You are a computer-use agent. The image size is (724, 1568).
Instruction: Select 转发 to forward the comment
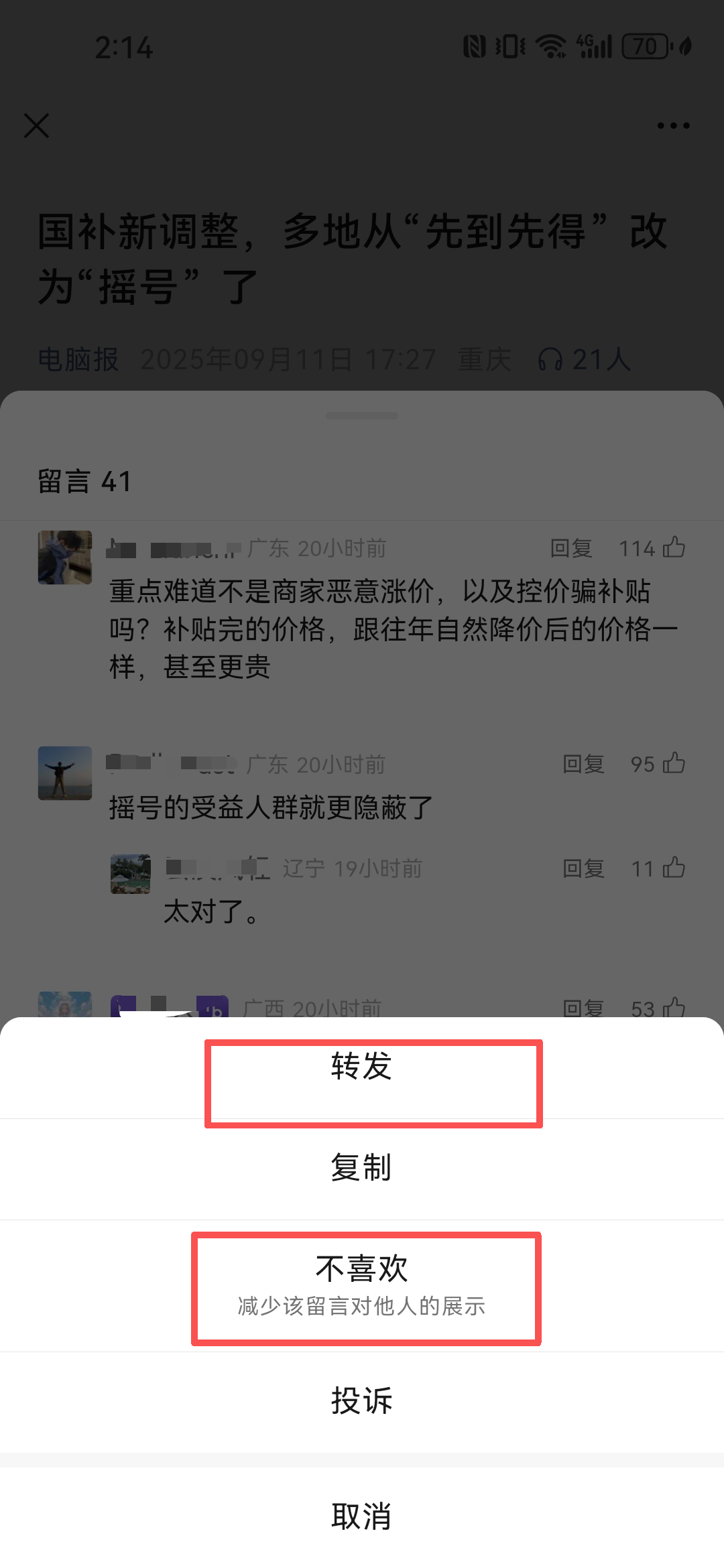(x=362, y=1068)
